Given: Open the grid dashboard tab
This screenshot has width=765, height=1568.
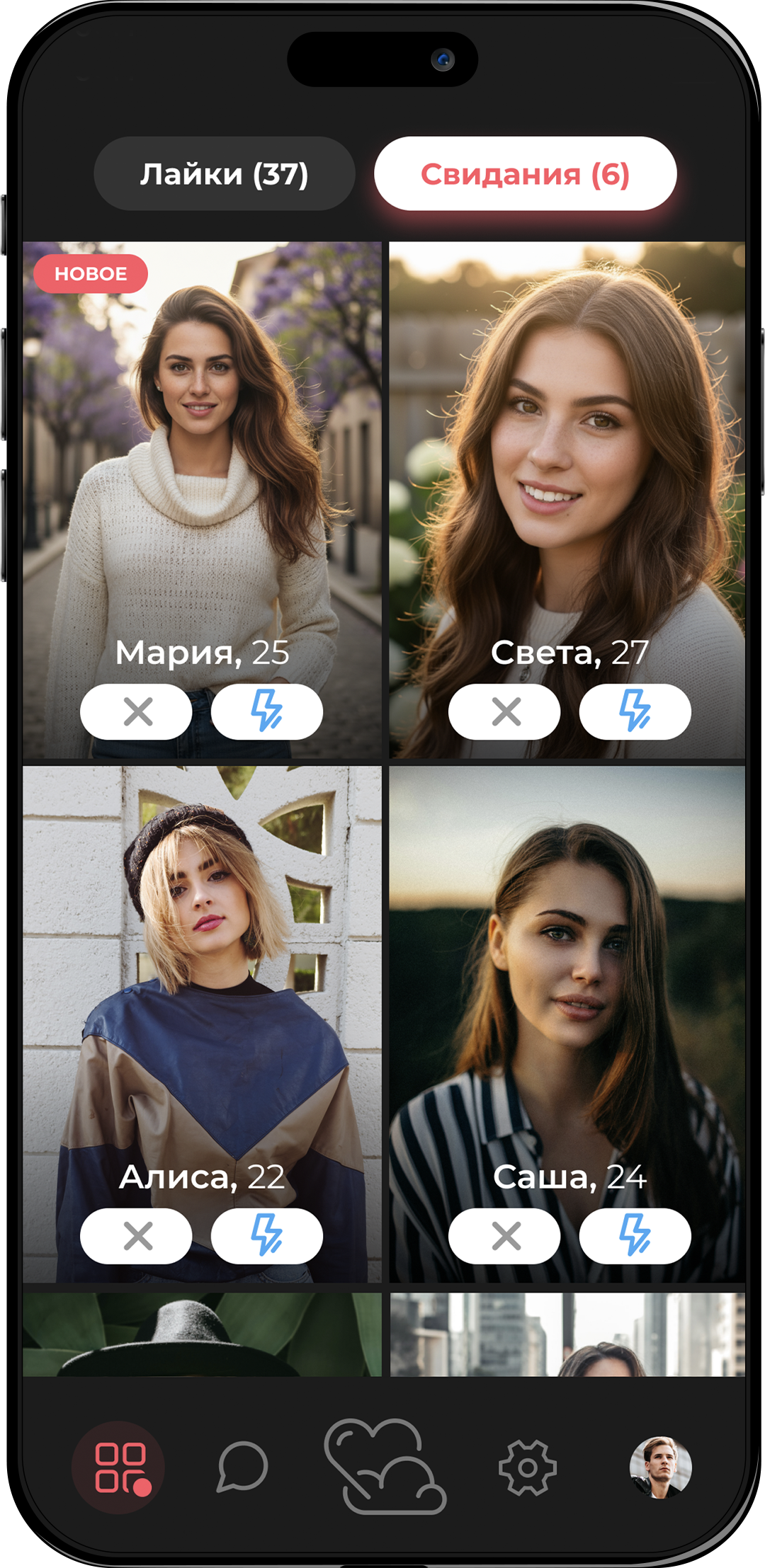Looking at the screenshot, I should pyautogui.click(x=119, y=1467).
